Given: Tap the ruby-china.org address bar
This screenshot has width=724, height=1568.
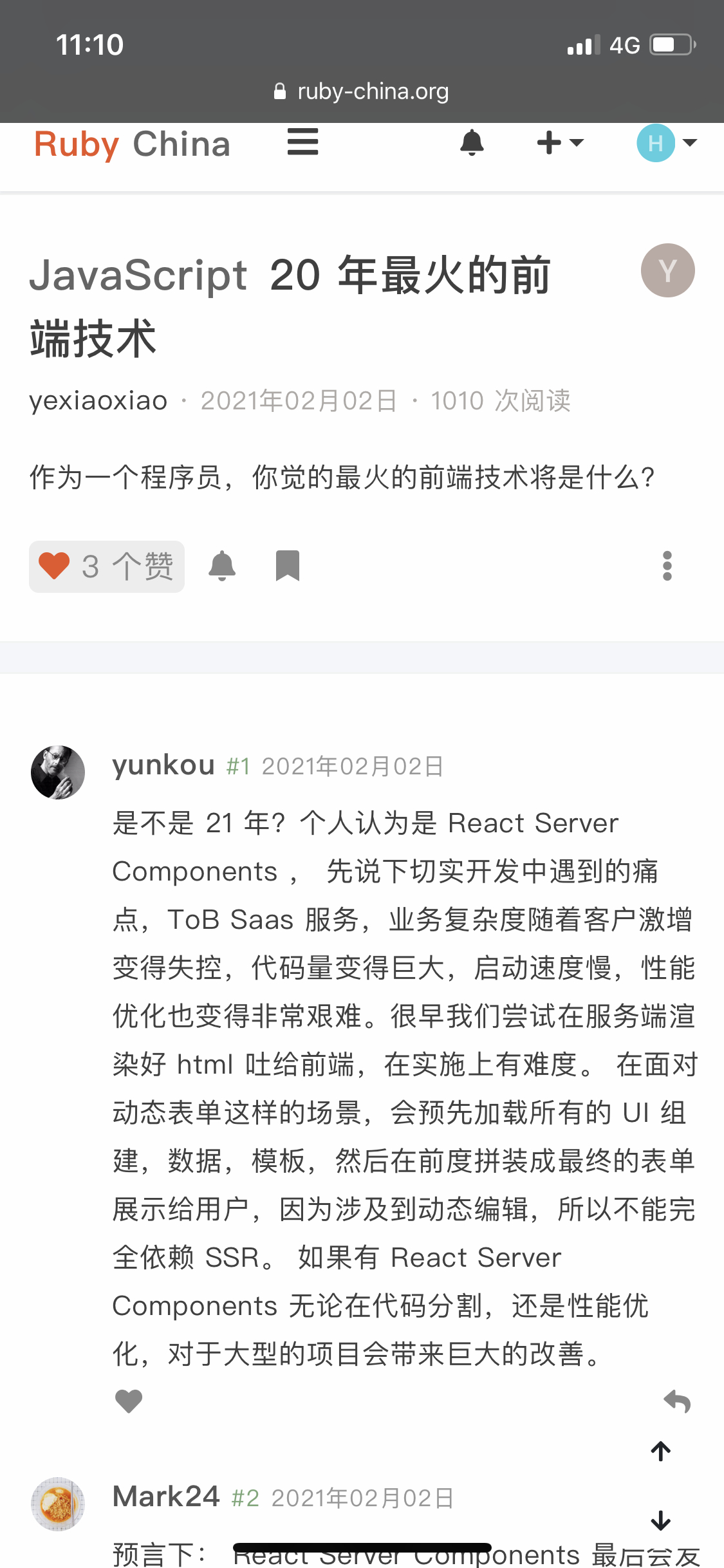Looking at the screenshot, I should [x=362, y=91].
